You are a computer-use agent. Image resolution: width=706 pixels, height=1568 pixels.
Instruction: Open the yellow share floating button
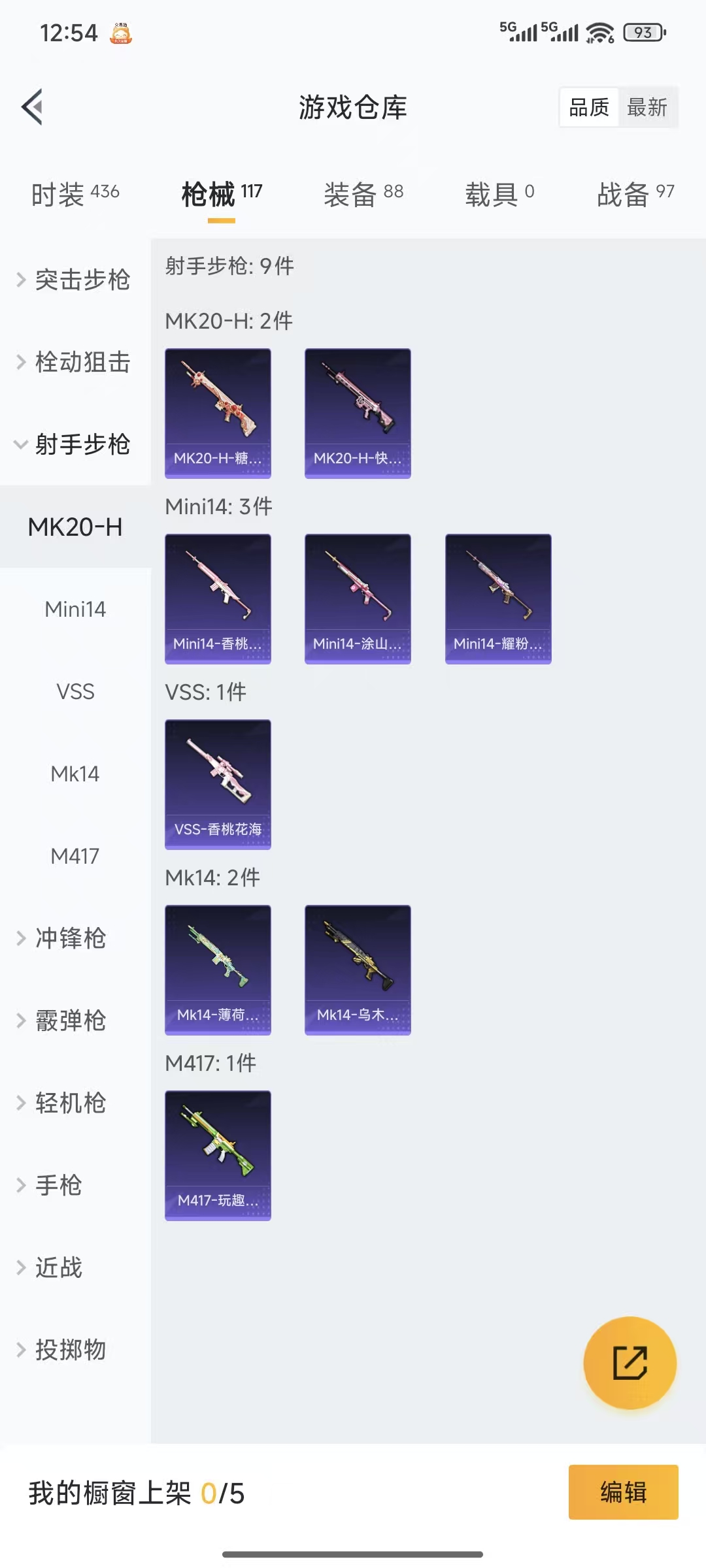click(630, 1364)
